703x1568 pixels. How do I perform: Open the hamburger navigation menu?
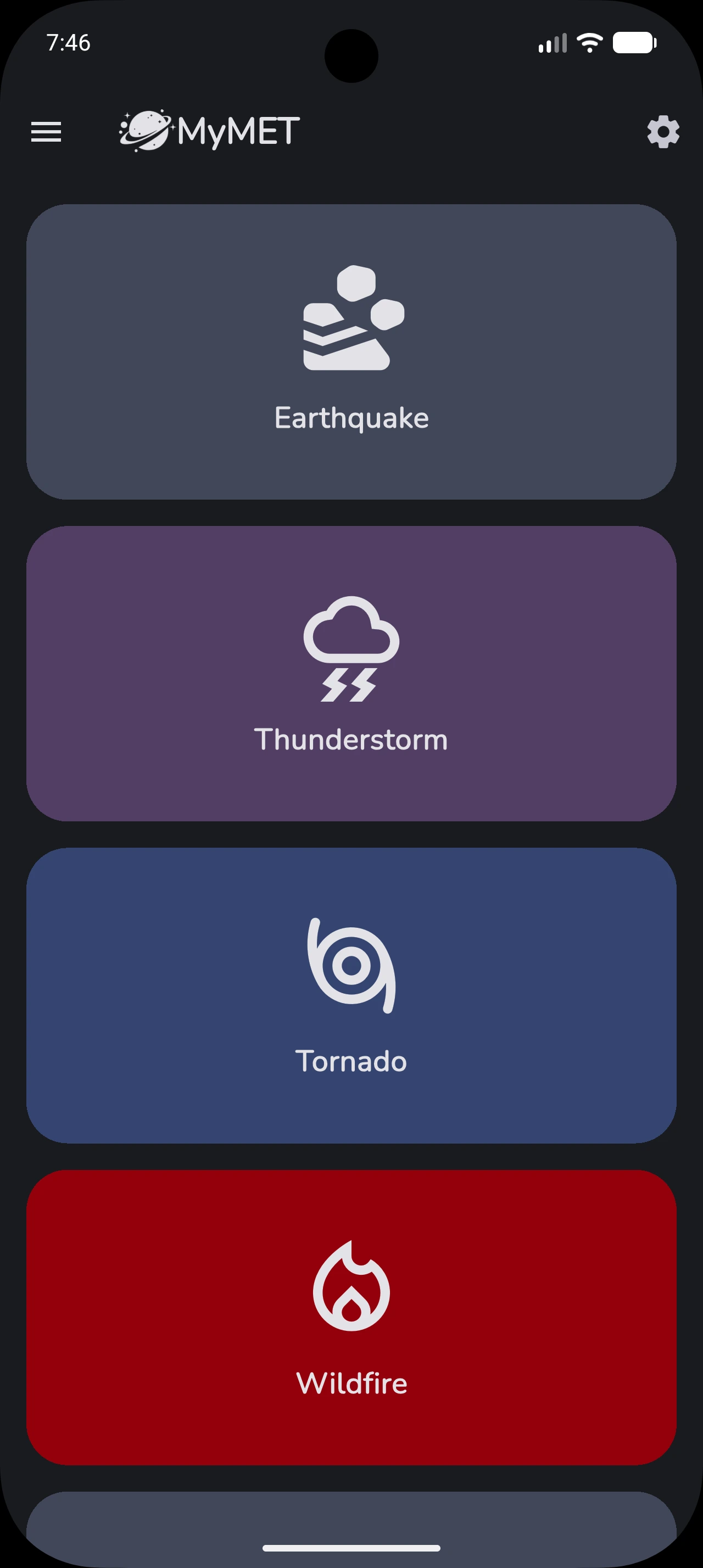pos(46,131)
